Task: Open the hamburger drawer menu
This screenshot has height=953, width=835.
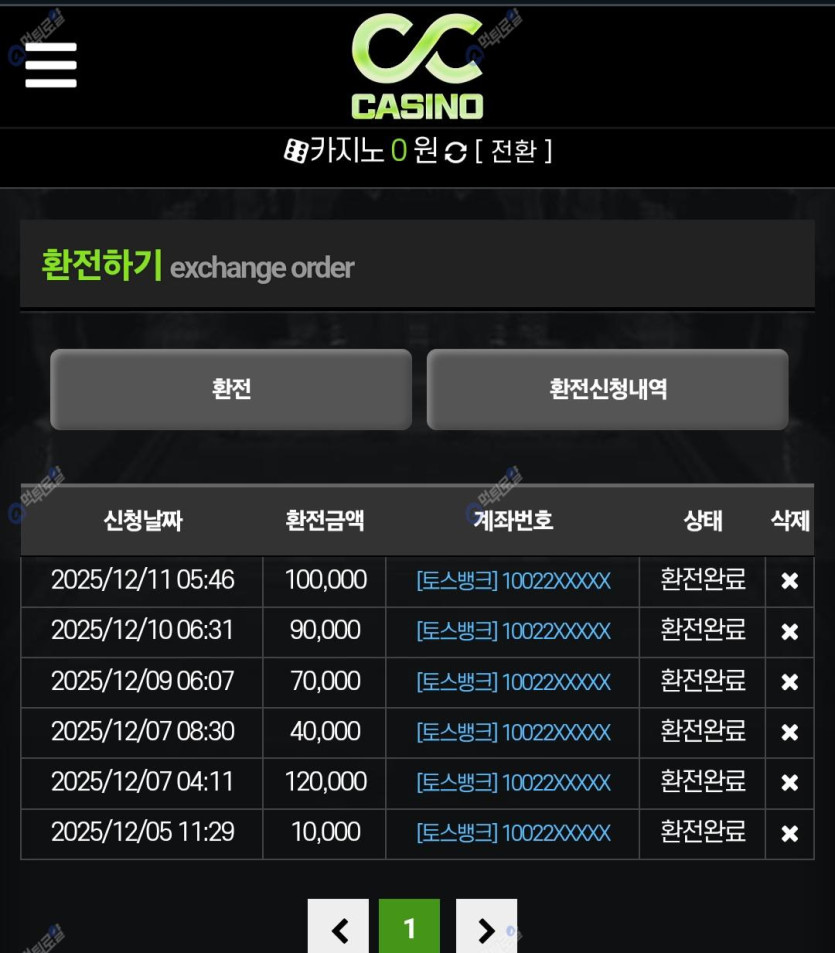Action: click(51, 65)
